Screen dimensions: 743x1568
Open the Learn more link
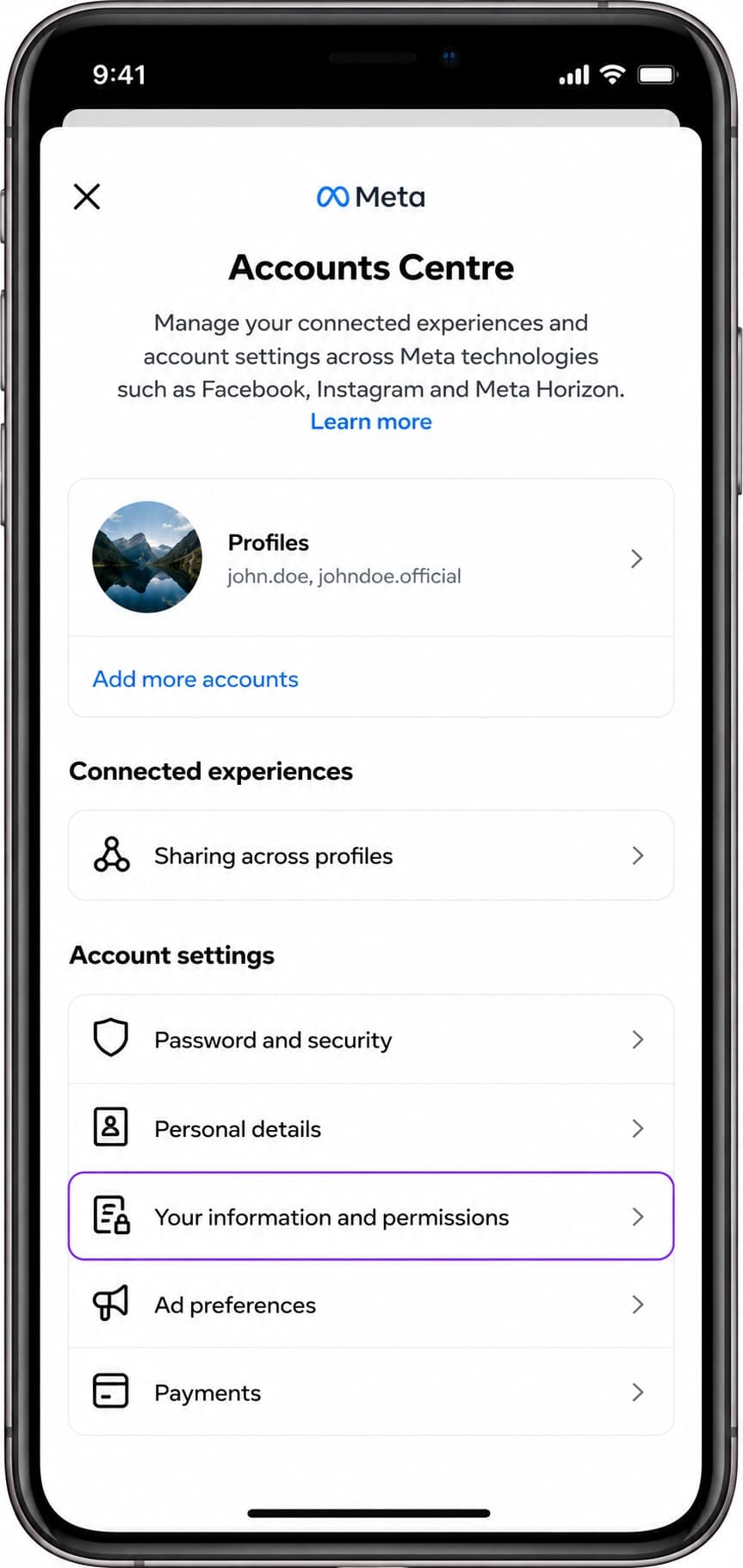pyautogui.click(x=371, y=422)
